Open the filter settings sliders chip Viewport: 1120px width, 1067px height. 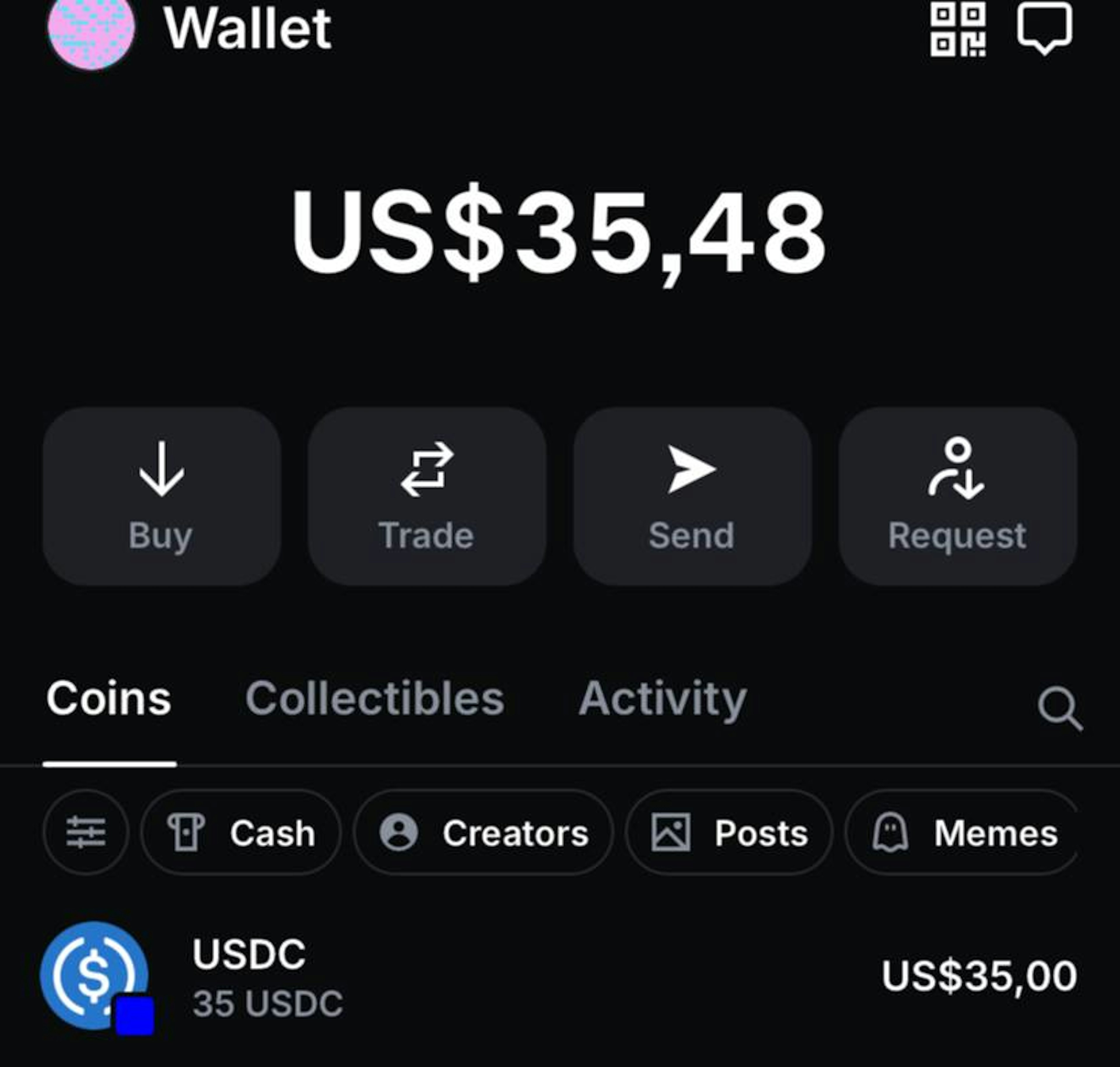(x=86, y=832)
